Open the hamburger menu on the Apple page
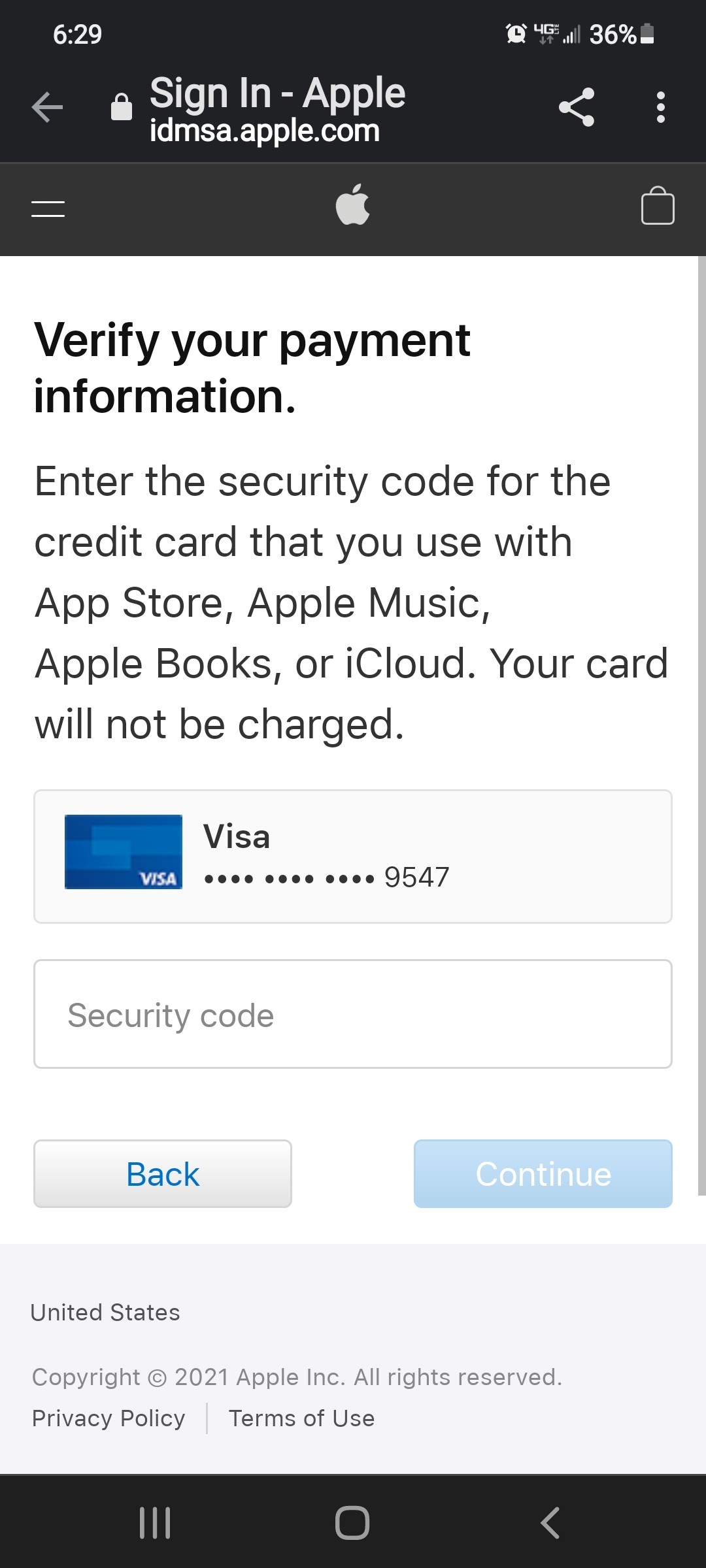This screenshot has height=1568, width=706. coord(48,209)
